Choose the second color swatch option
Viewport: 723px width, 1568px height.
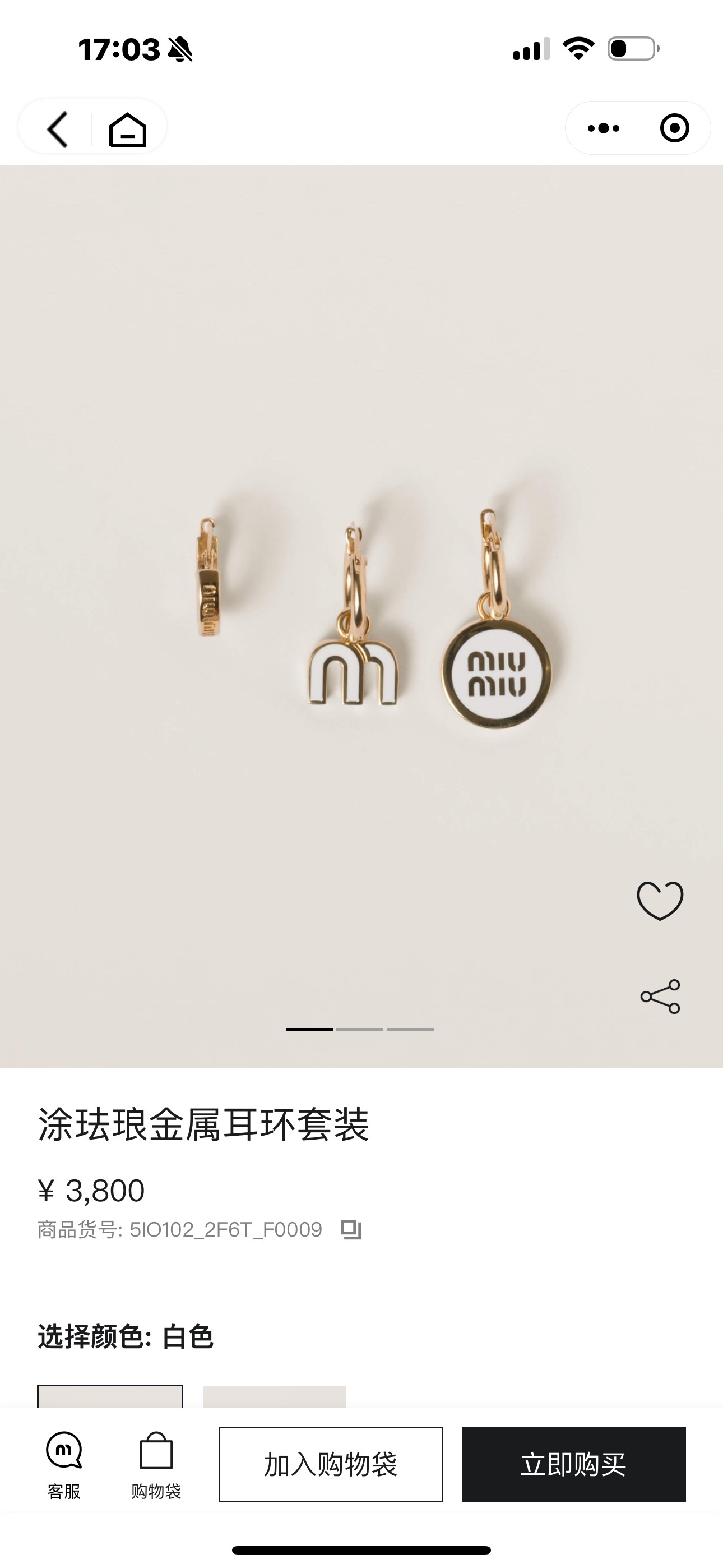coord(275,1396)
